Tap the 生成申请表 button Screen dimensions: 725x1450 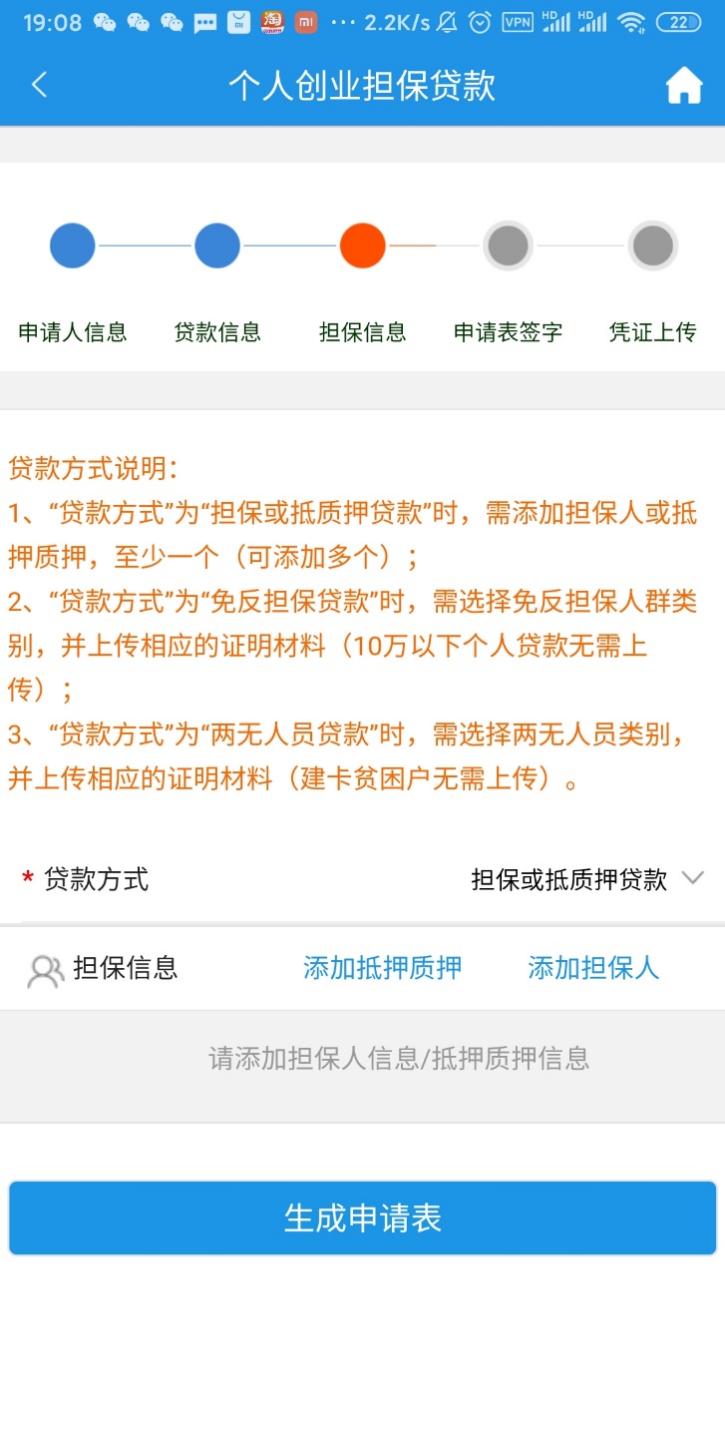362,1218
